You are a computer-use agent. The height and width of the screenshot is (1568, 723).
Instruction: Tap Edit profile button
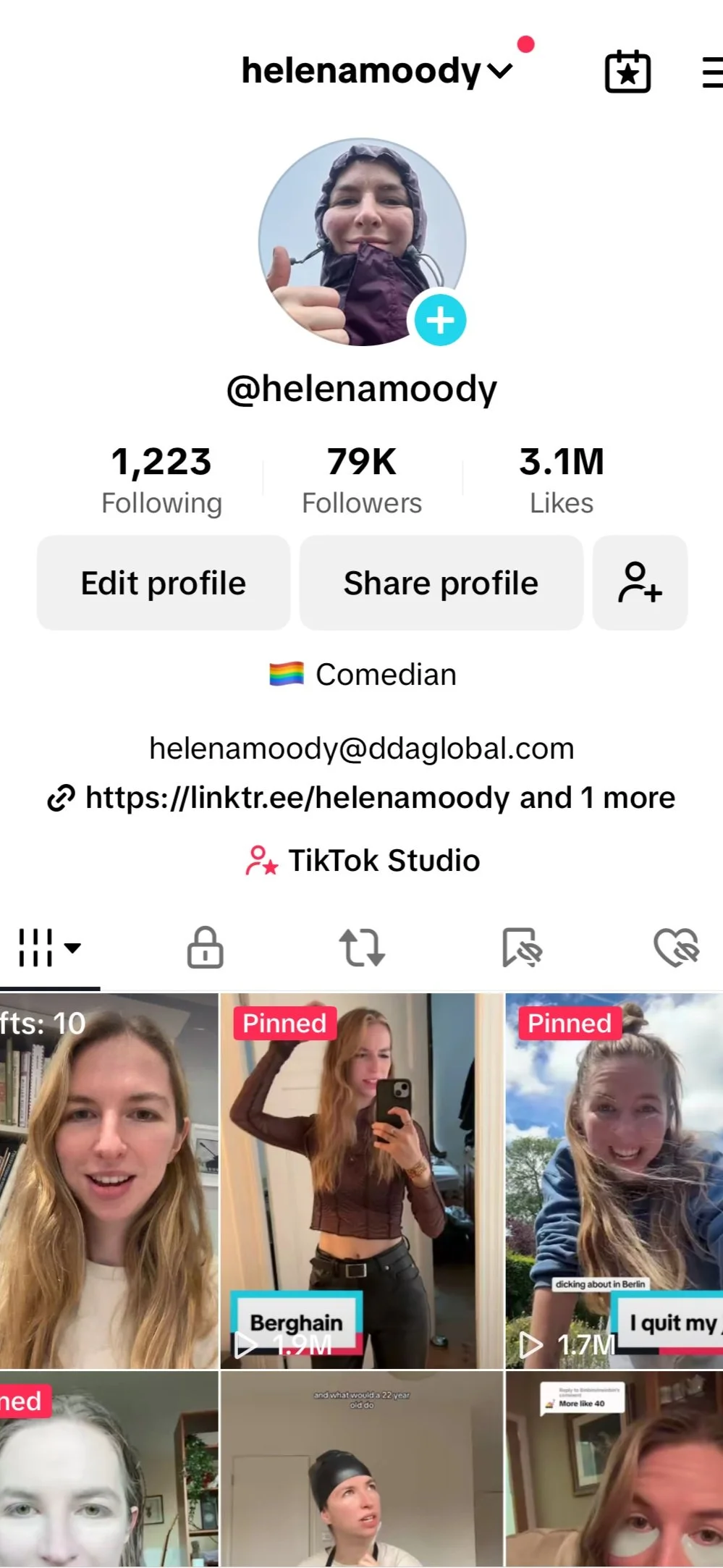164,583
